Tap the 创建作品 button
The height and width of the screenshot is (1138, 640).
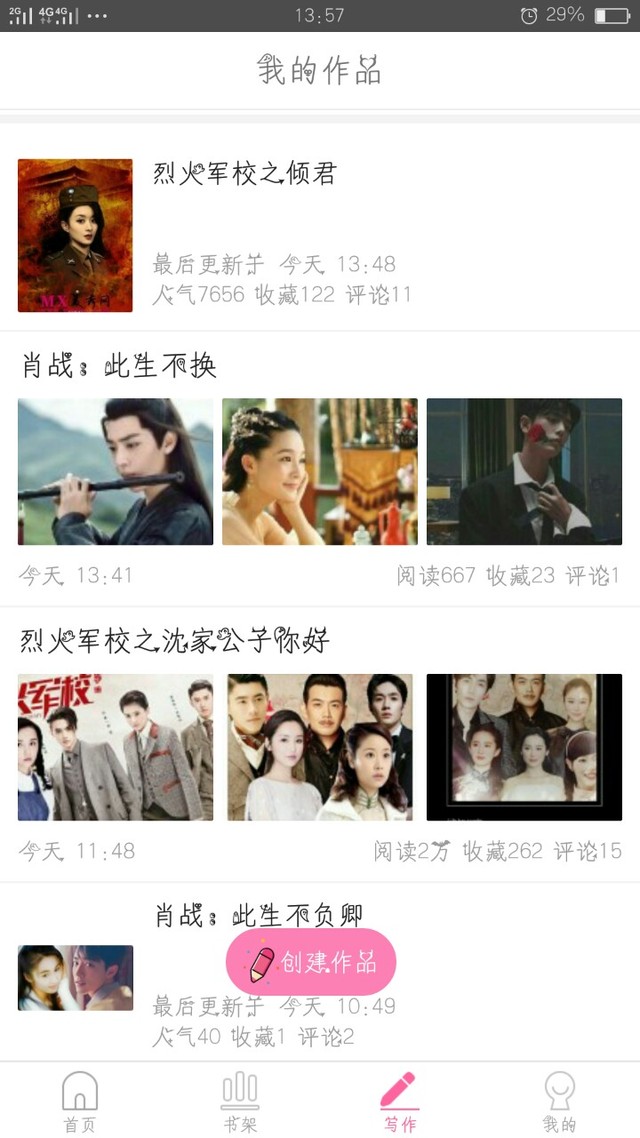(311, 962)
